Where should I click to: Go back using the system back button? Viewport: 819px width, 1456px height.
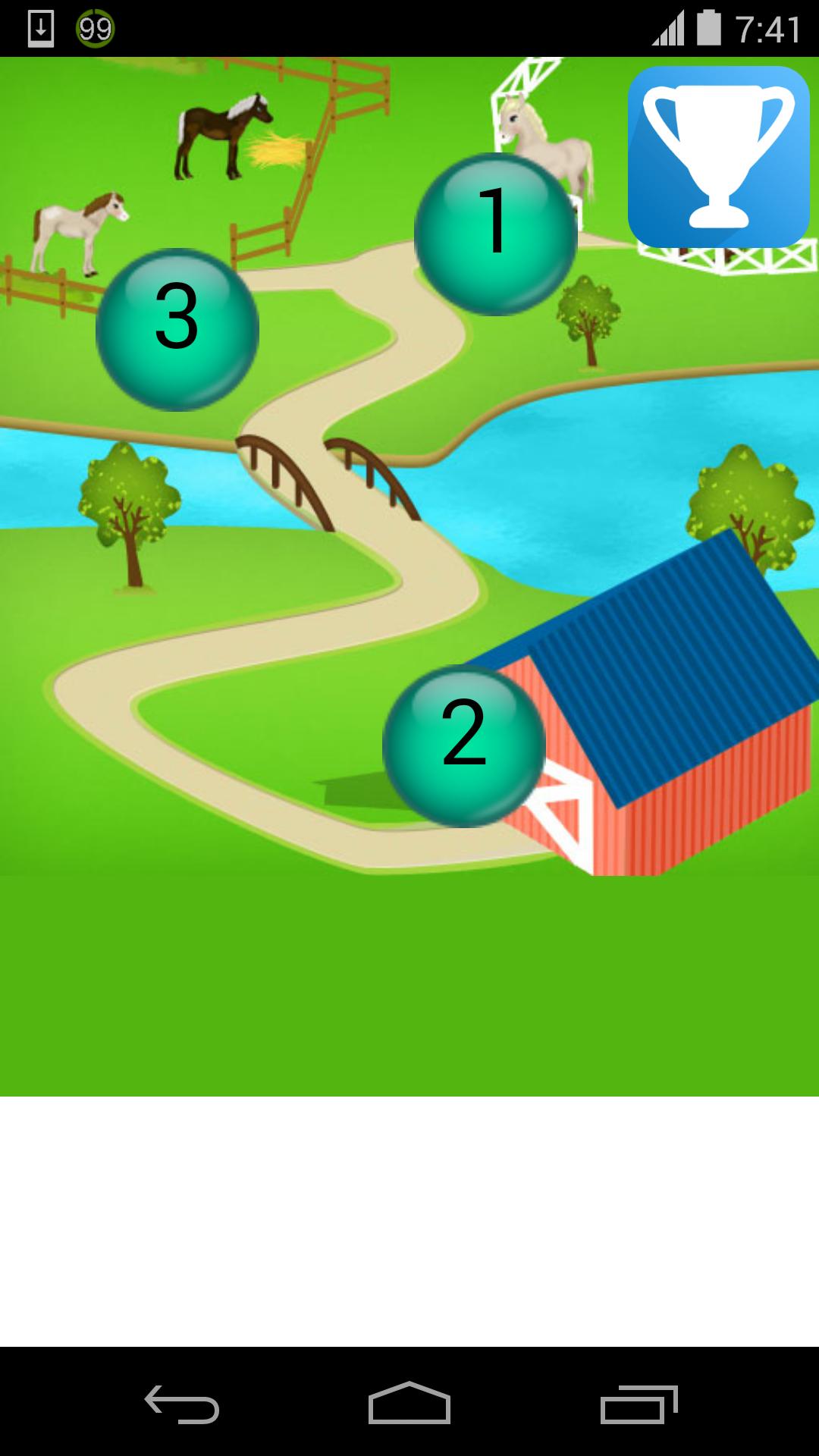click(182, 1404)
